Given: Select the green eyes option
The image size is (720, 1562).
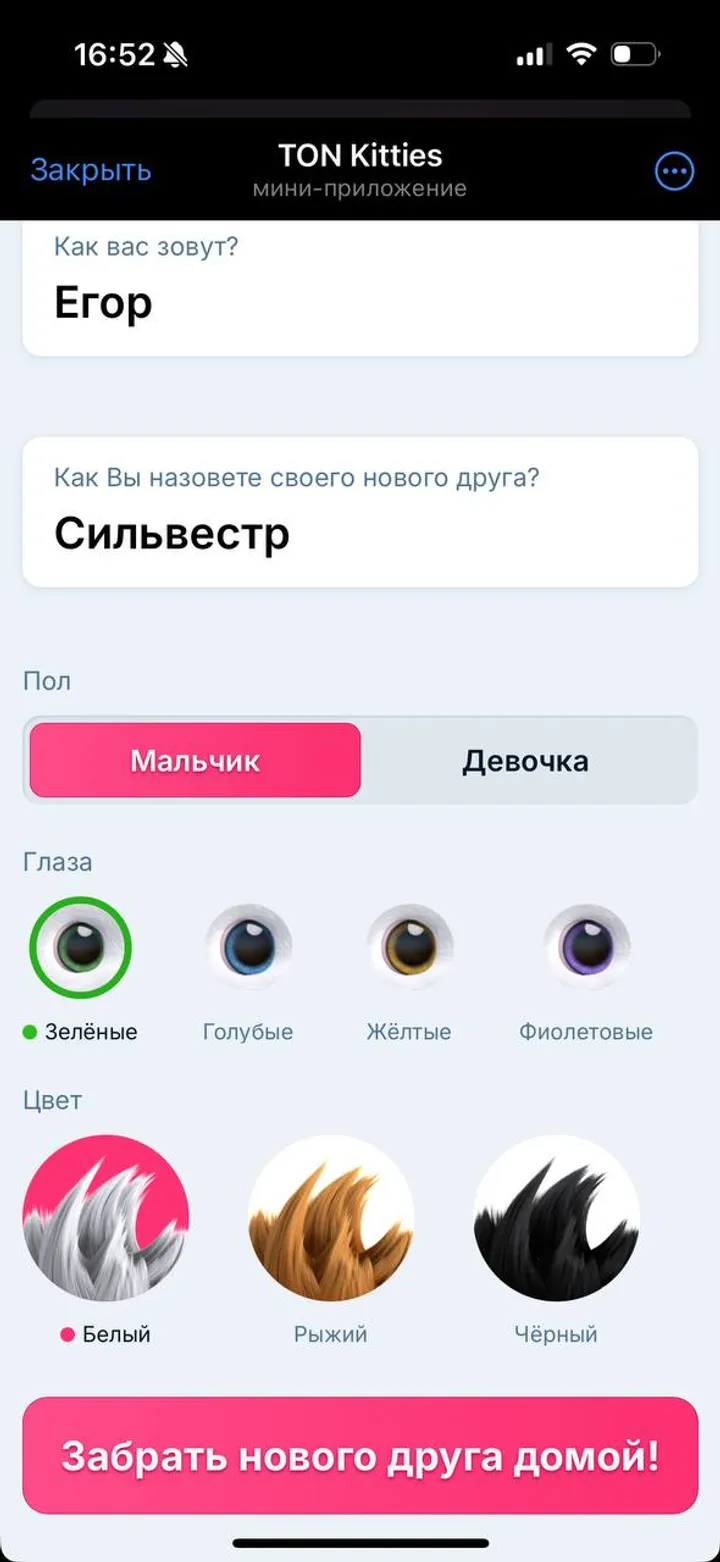Looking at the screenshot, I should 81,947.
